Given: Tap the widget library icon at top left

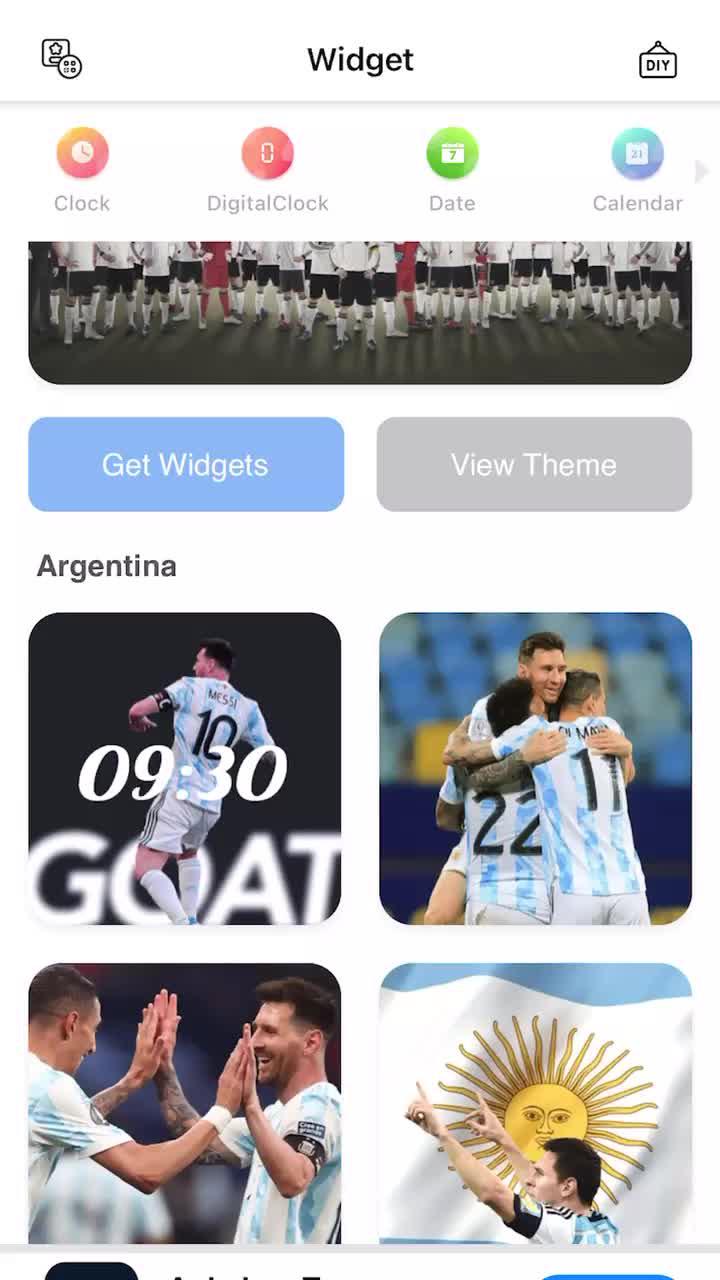Looking at the screenshot, I should pyautogui.click(x=62, y=60).
